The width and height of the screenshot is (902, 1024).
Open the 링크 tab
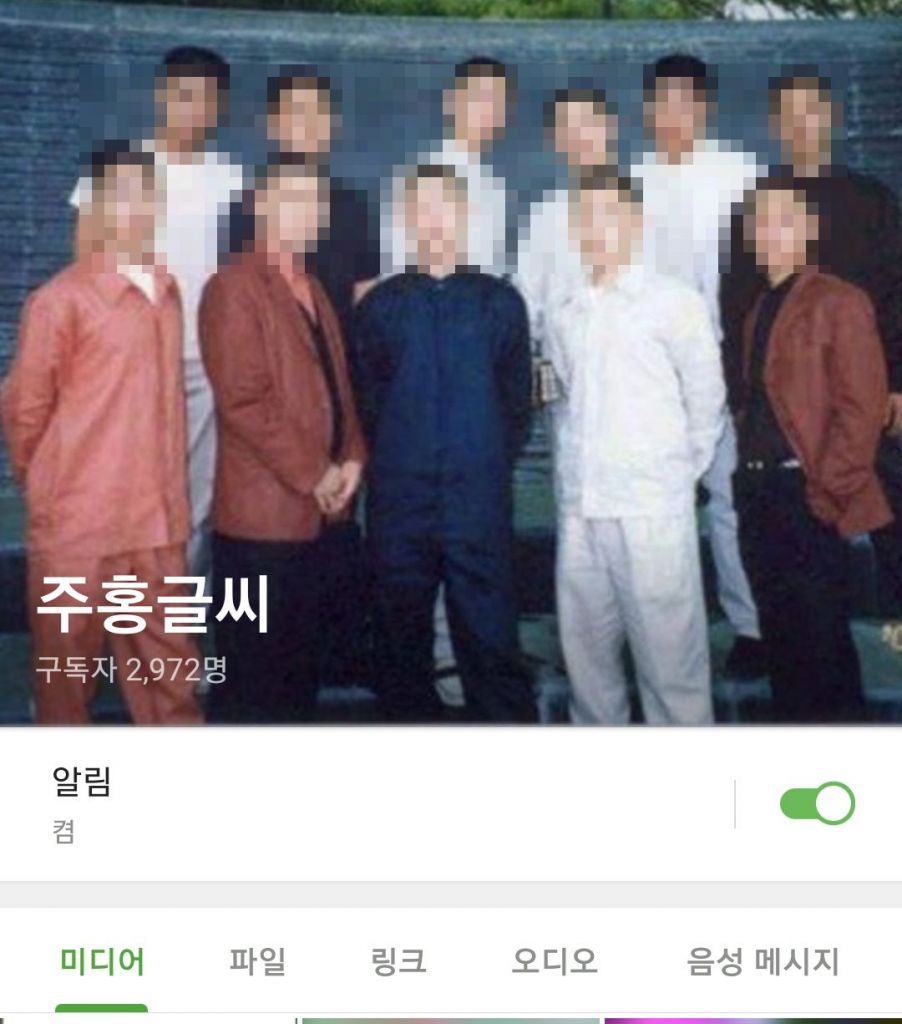(398, 962)
